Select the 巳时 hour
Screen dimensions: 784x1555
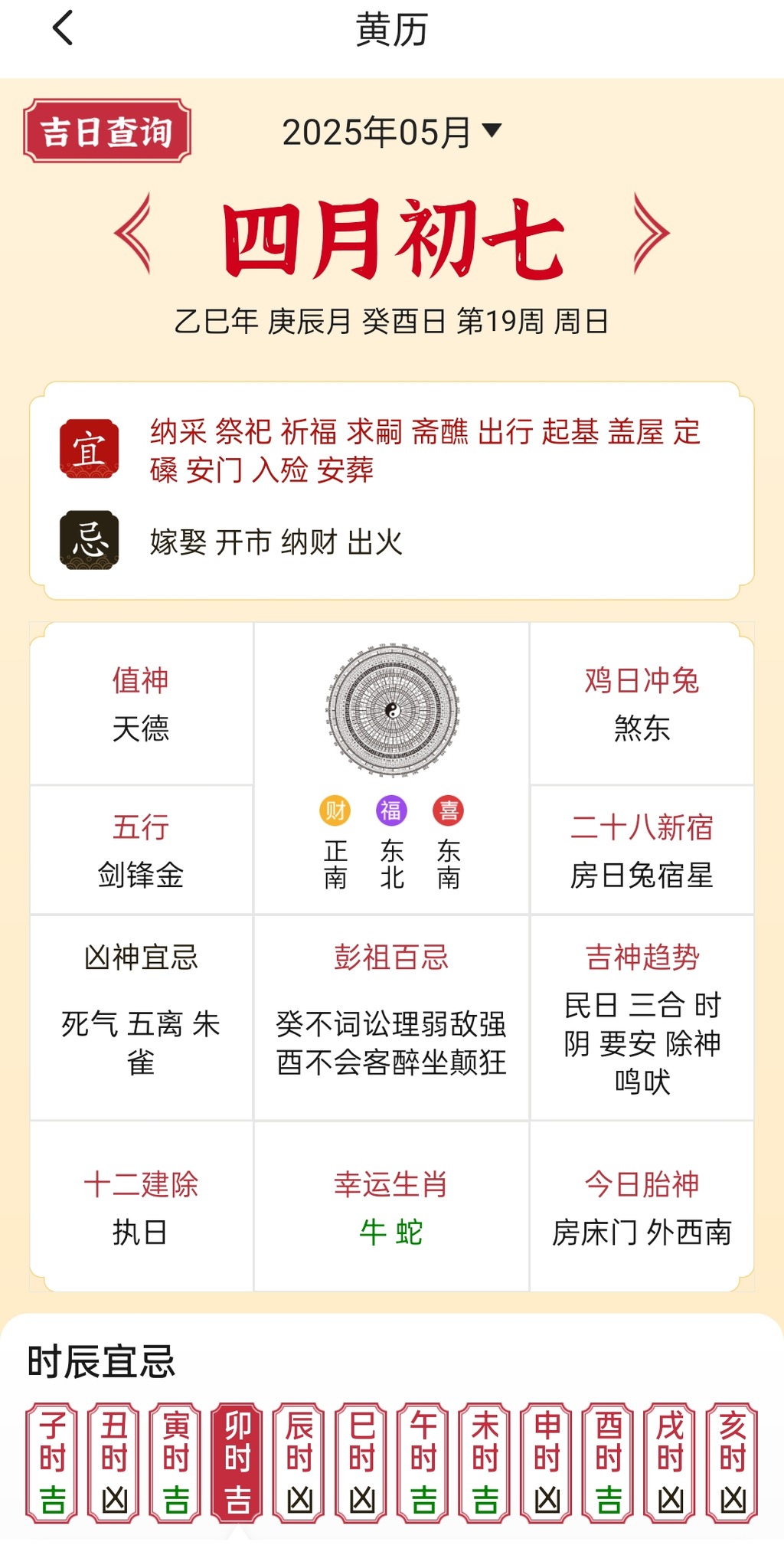[x=361, y=1462]
